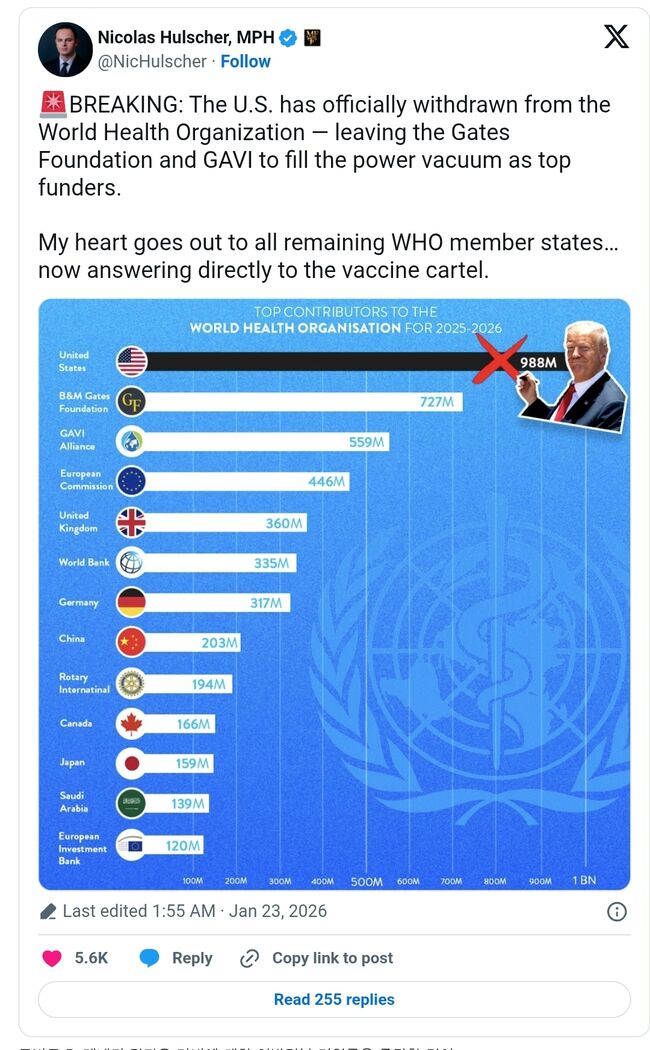Open the Nicolas Hulscher, MPH name link
Image resolution: width=650 pixels, height=1050 pixels.
pyautogui.click(x=185, y=37)
